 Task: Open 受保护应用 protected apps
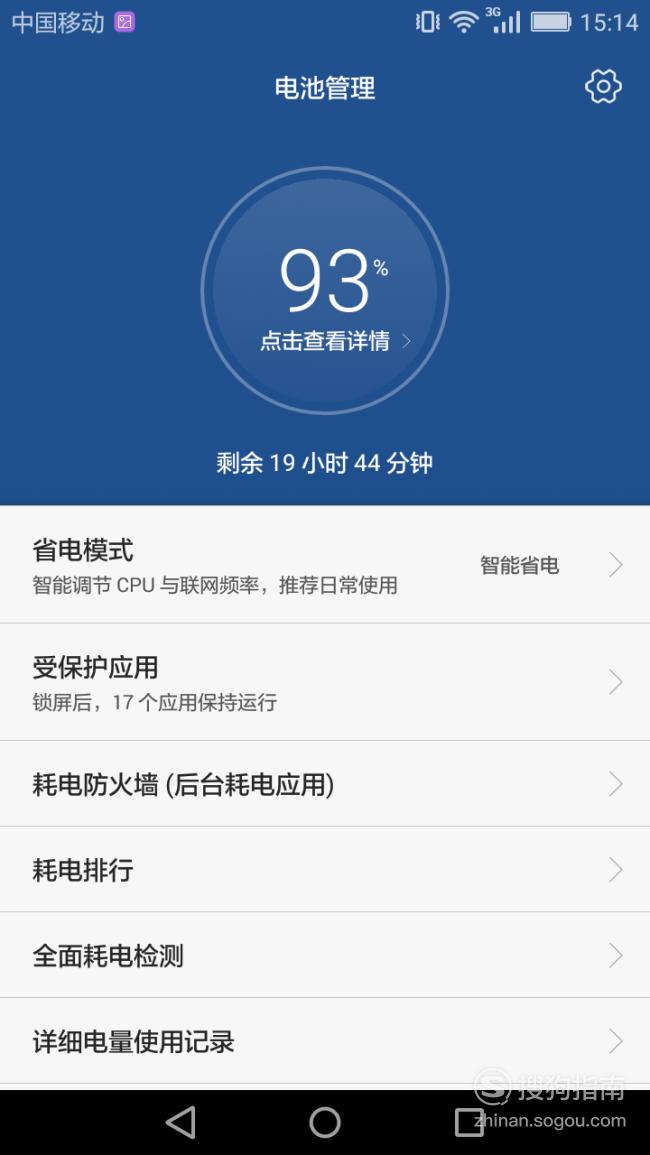(325, 682)
